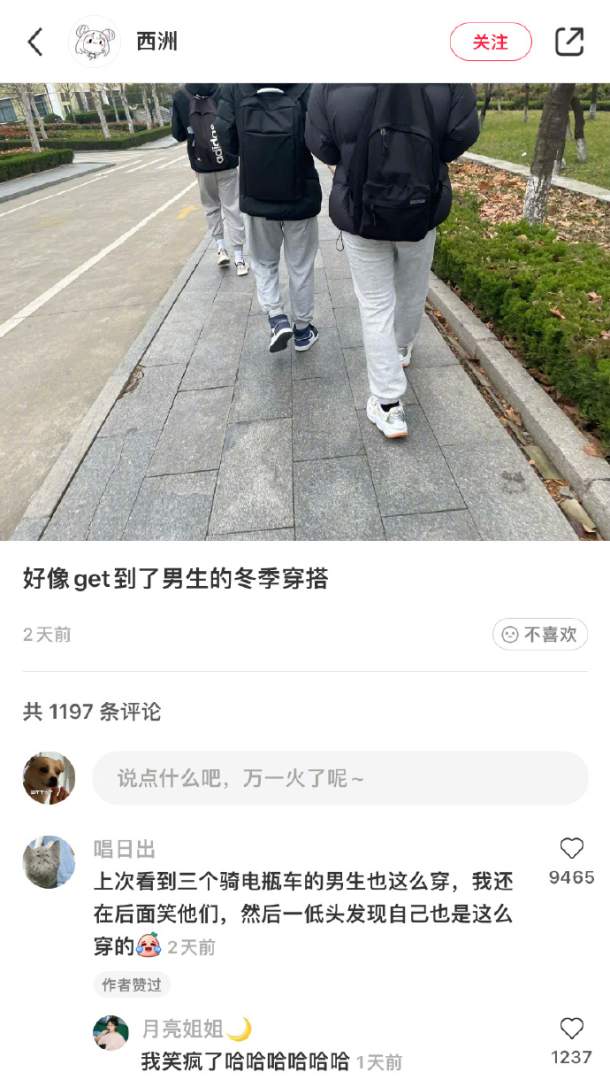Follow 西洲 with the 关注 button

[x=490, y=42]
